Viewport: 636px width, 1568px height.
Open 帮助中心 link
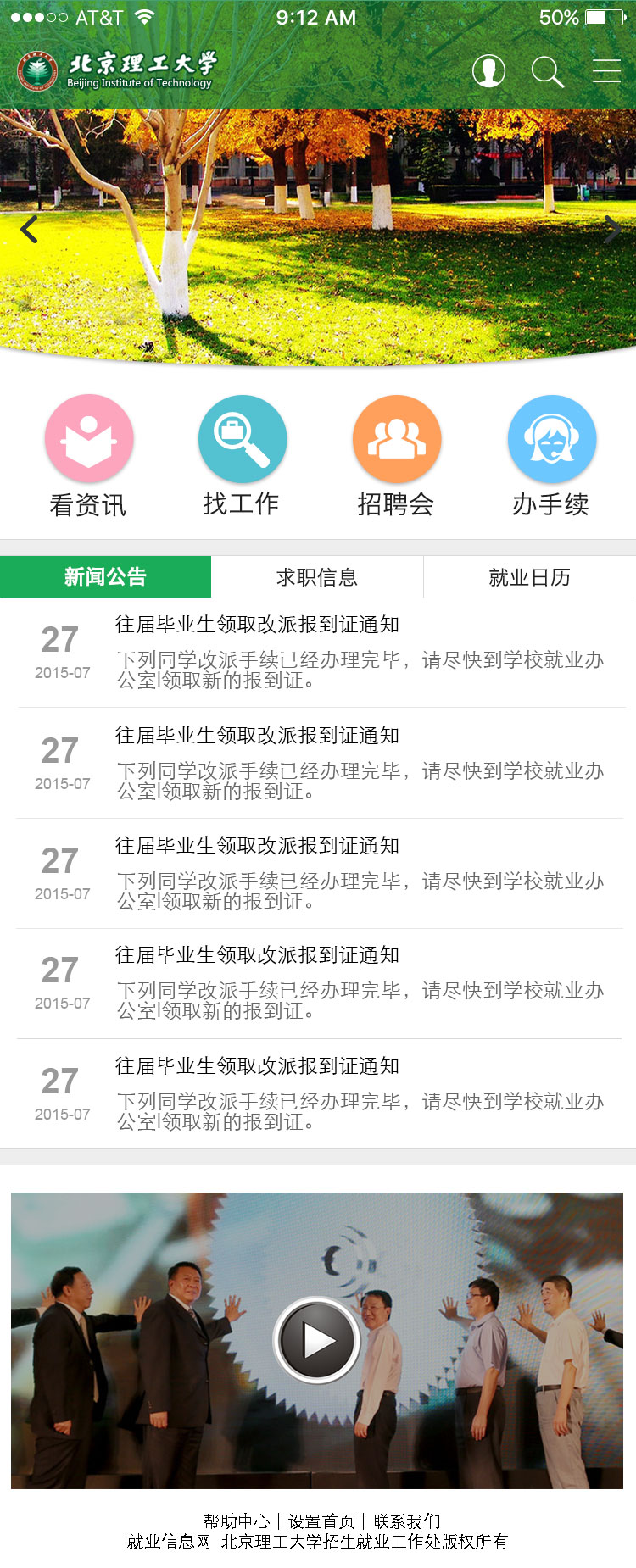click(236, 1521)
